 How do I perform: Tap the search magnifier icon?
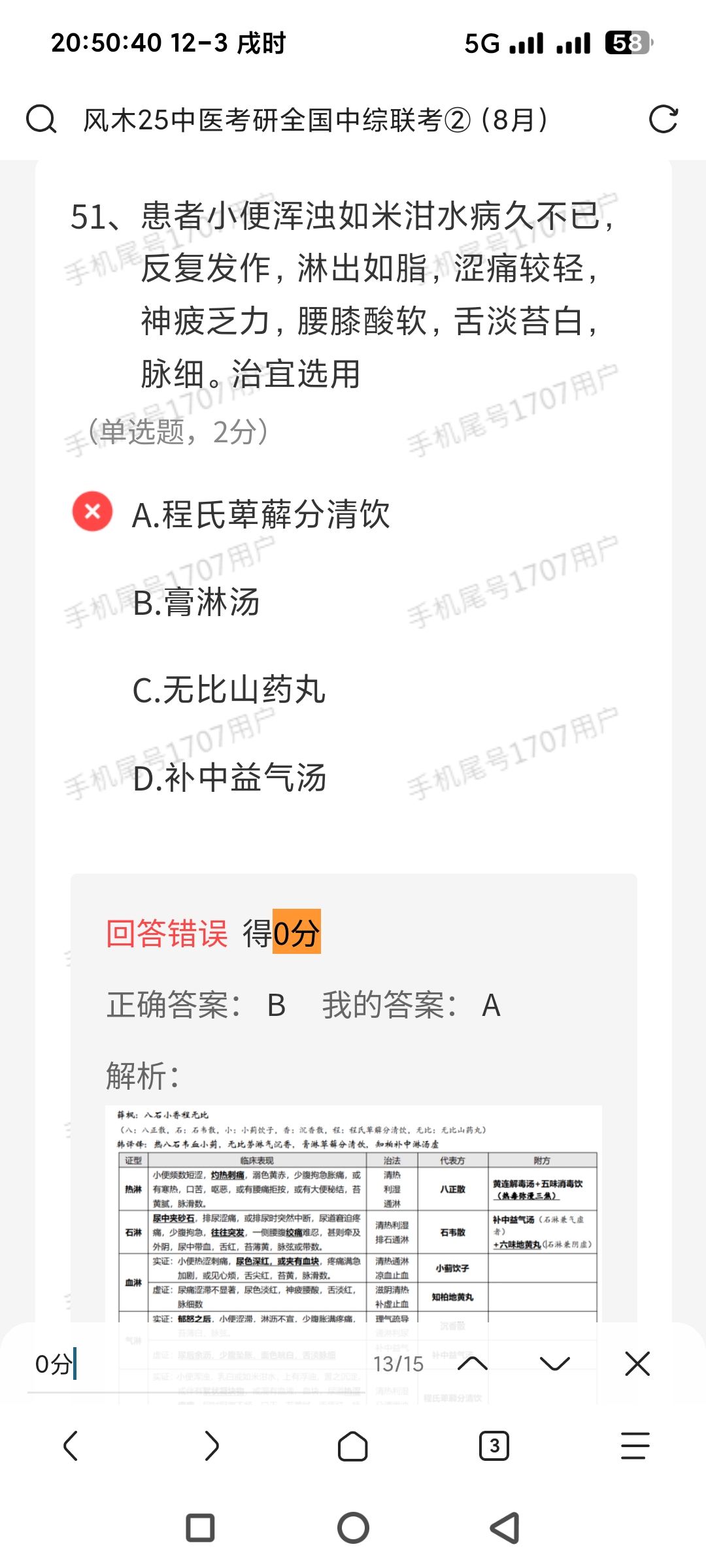(x=41, y=120)
